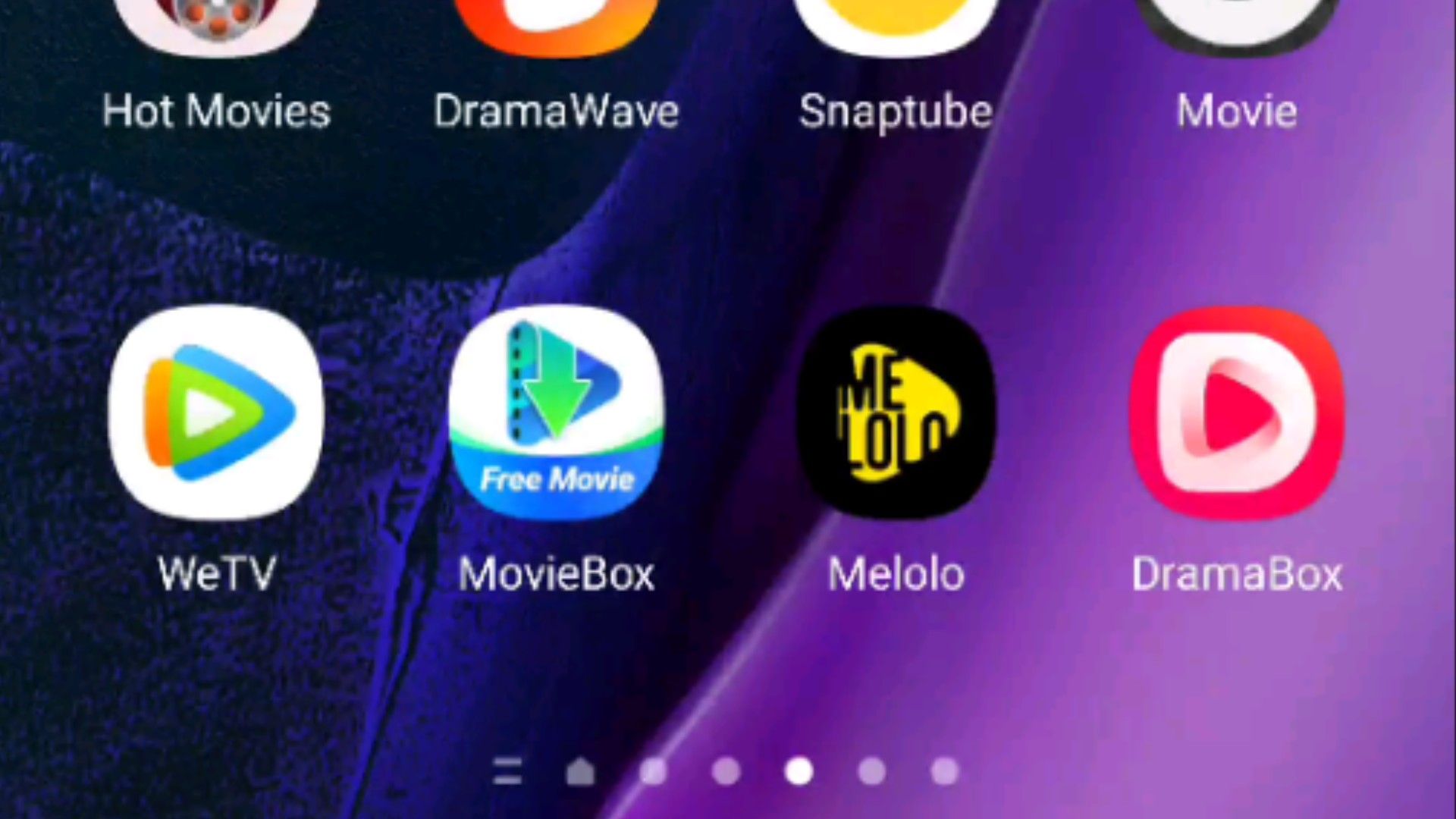Open the WeTV app
This screenshot has height=819, width=1456.
point(216,413)
